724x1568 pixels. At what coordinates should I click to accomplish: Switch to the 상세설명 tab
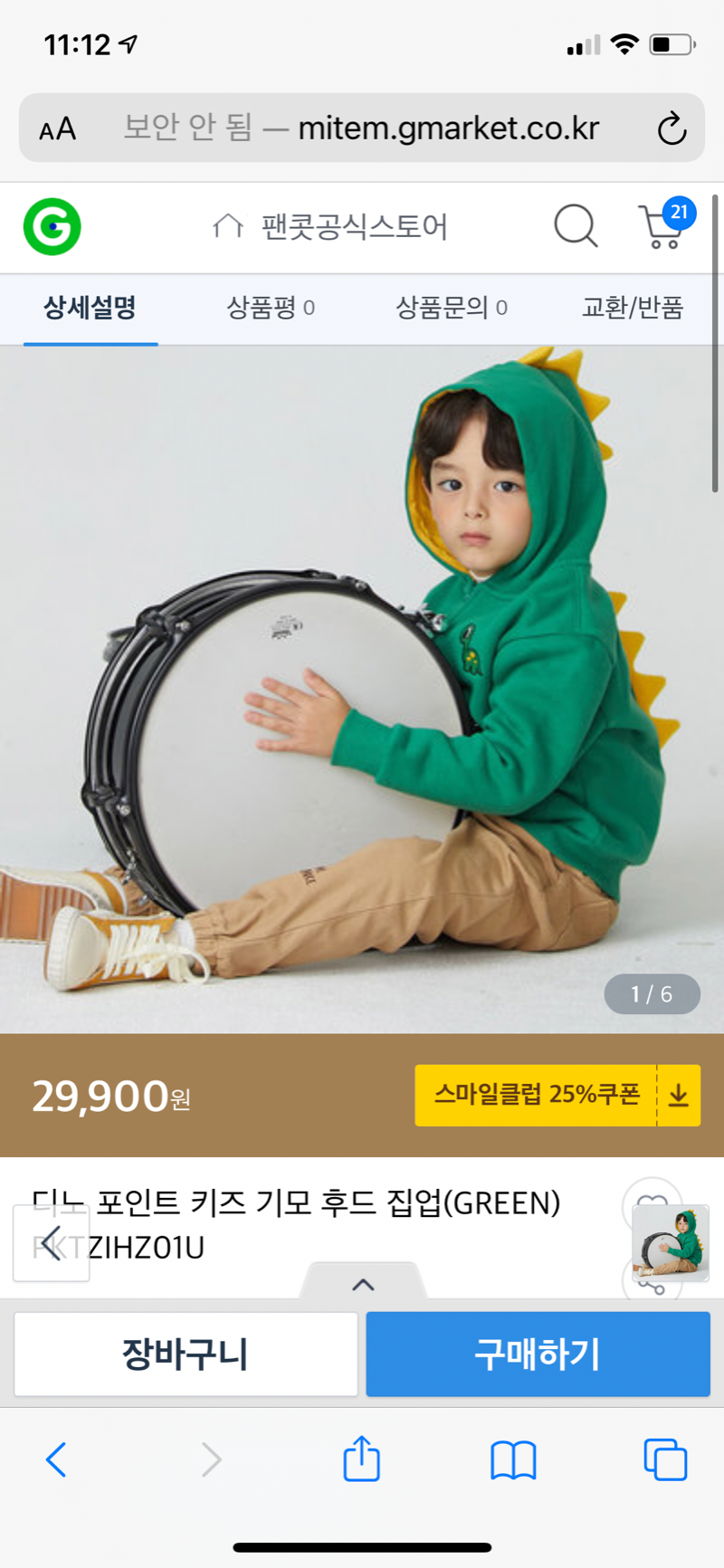click(90, 308)
